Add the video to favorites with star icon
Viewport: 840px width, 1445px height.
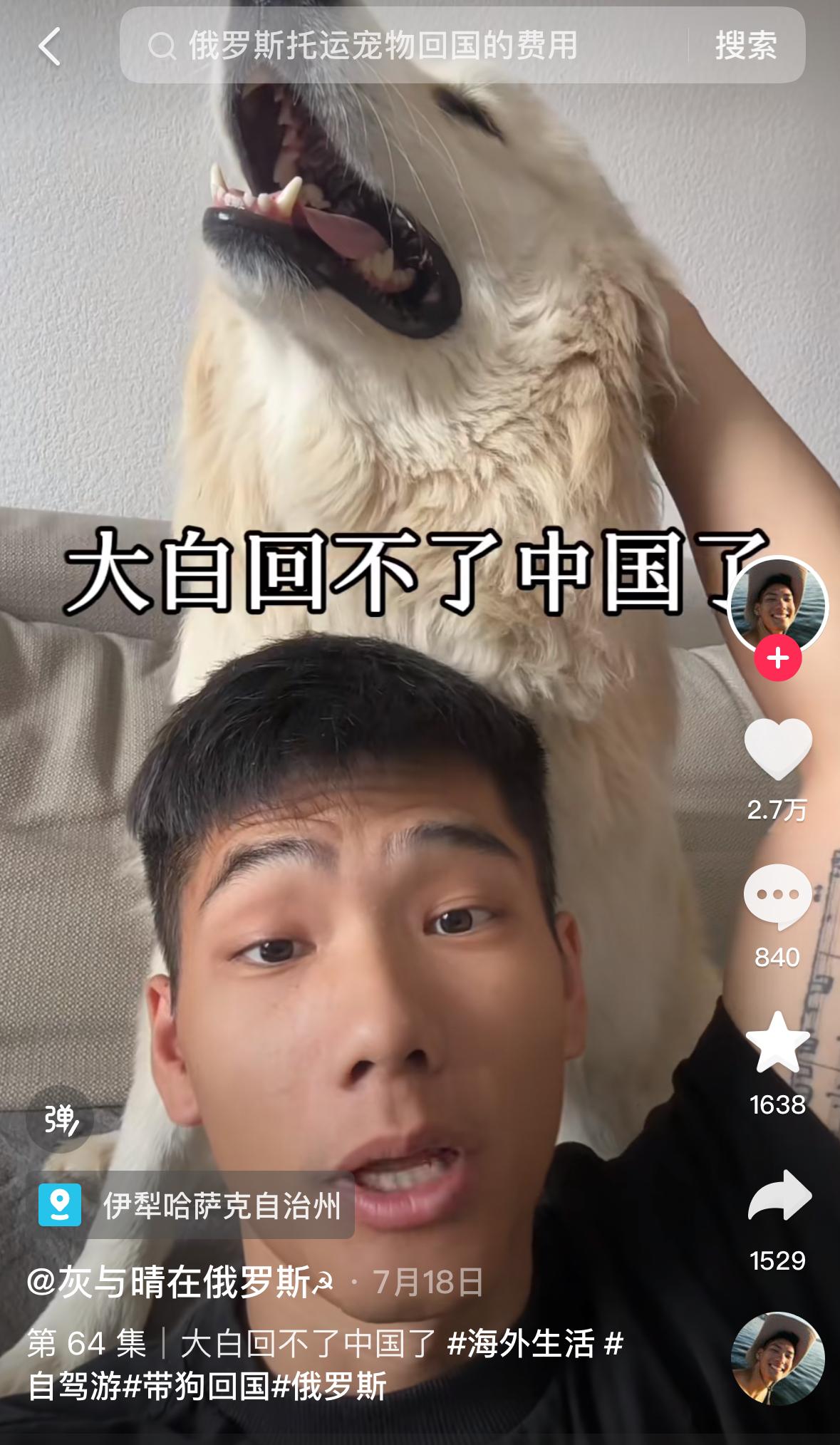[x=778, y=1042]
